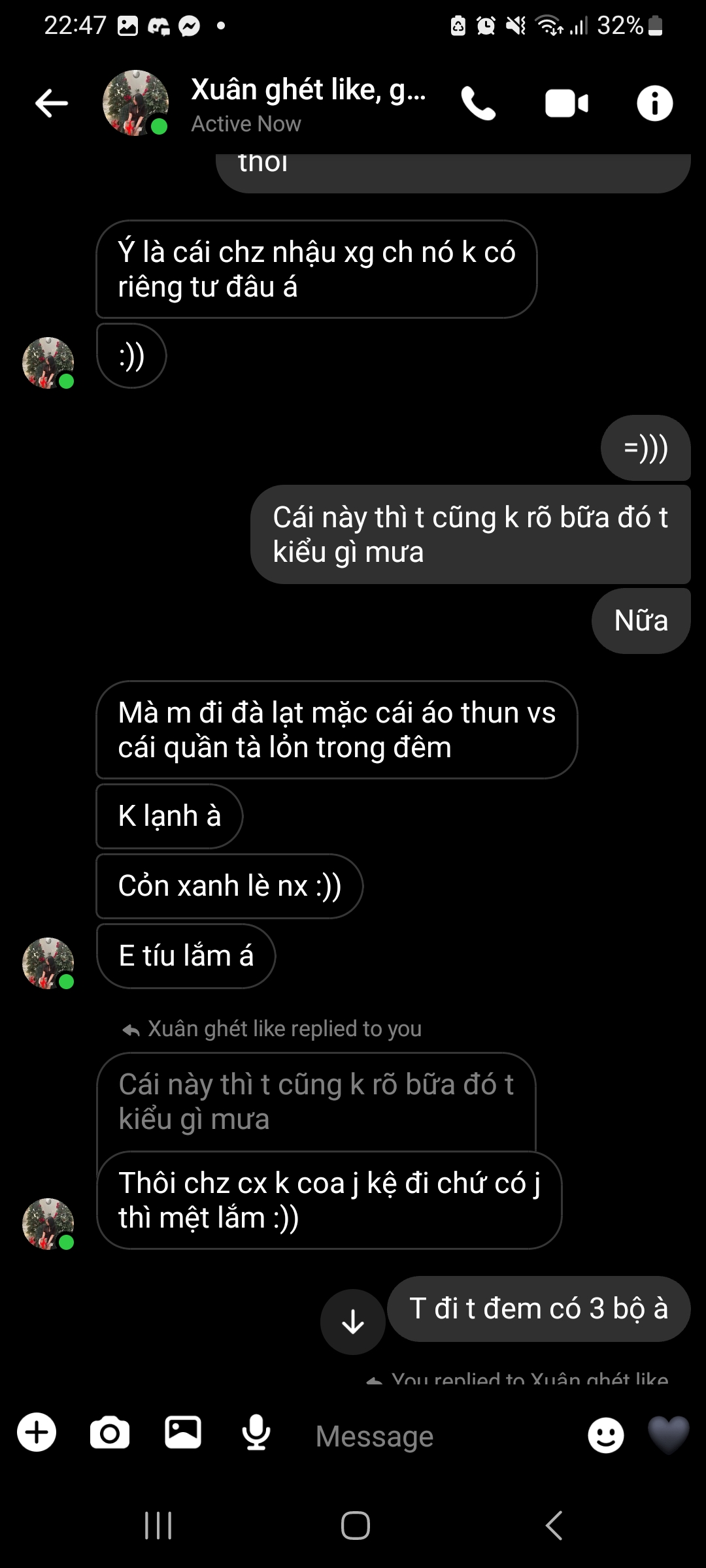Go back to the chat list
Image resolution: width=706 pixels, height=1568 pixels.
[52, 103]
